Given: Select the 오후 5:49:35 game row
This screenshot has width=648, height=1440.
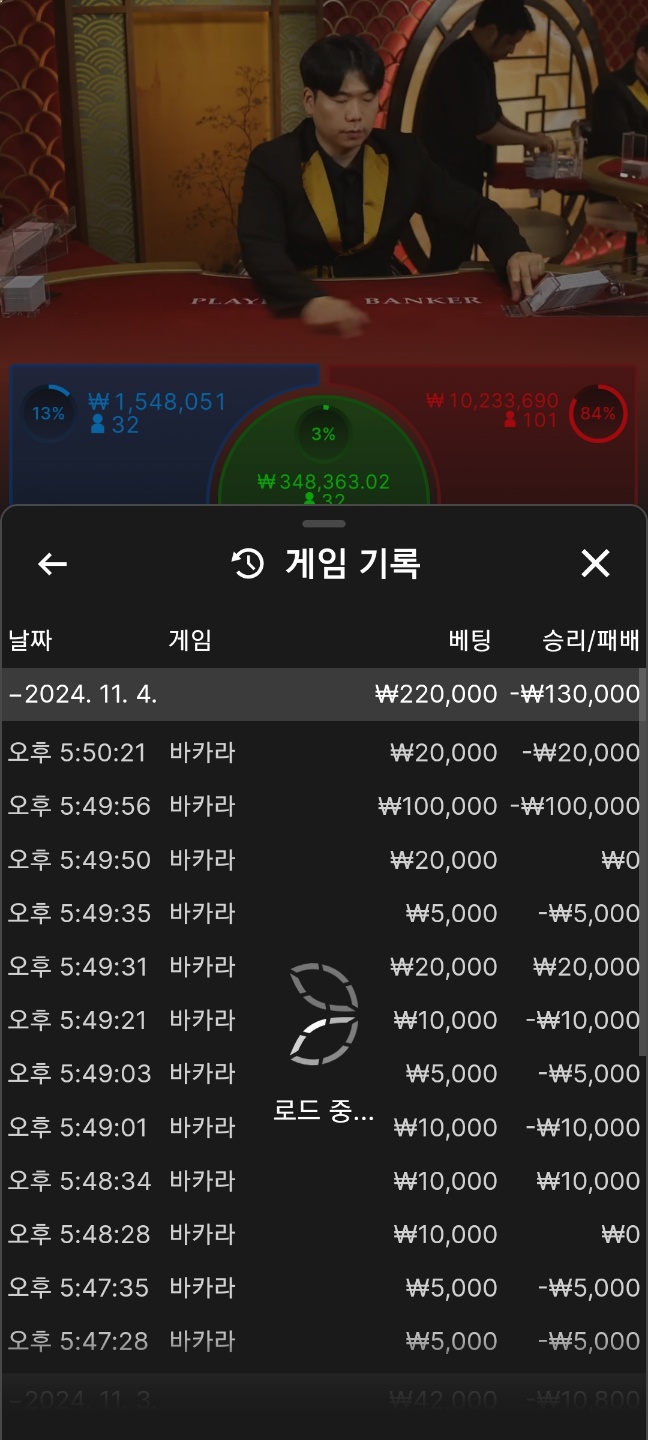Looking at the screenshot, I should (x=323, y=913).
